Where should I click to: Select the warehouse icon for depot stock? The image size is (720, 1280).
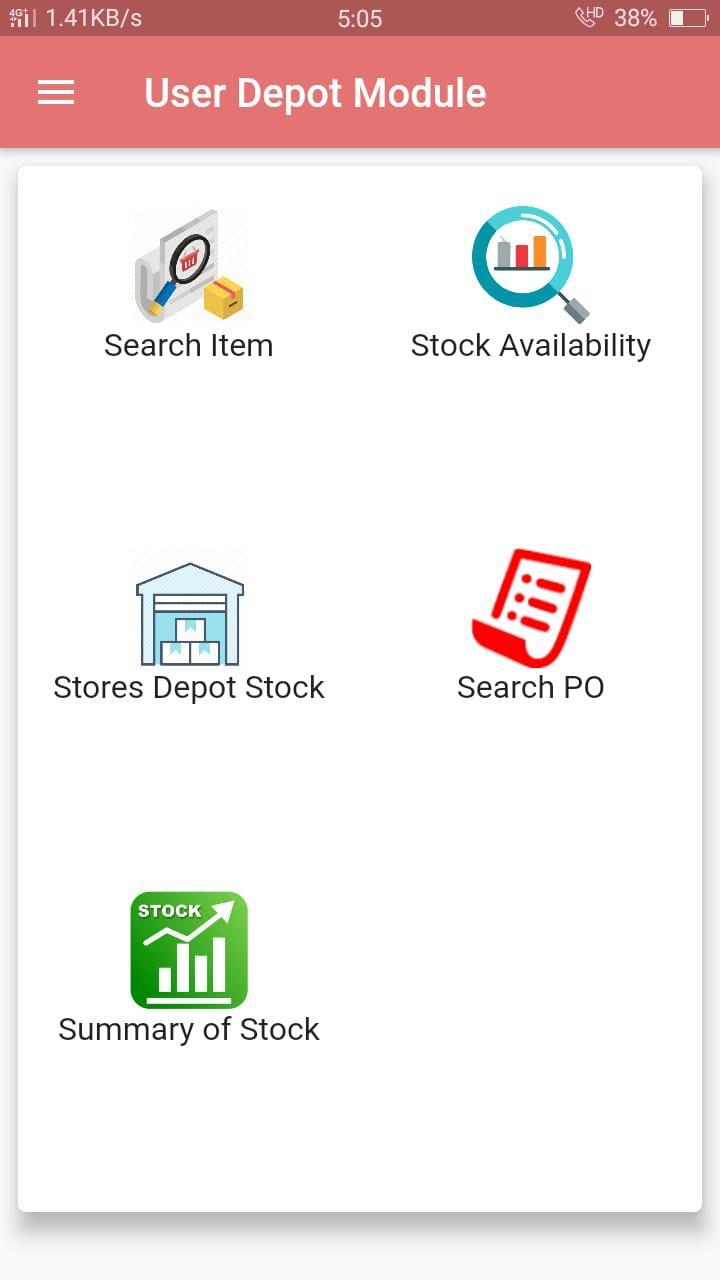(x=188, y=610)
